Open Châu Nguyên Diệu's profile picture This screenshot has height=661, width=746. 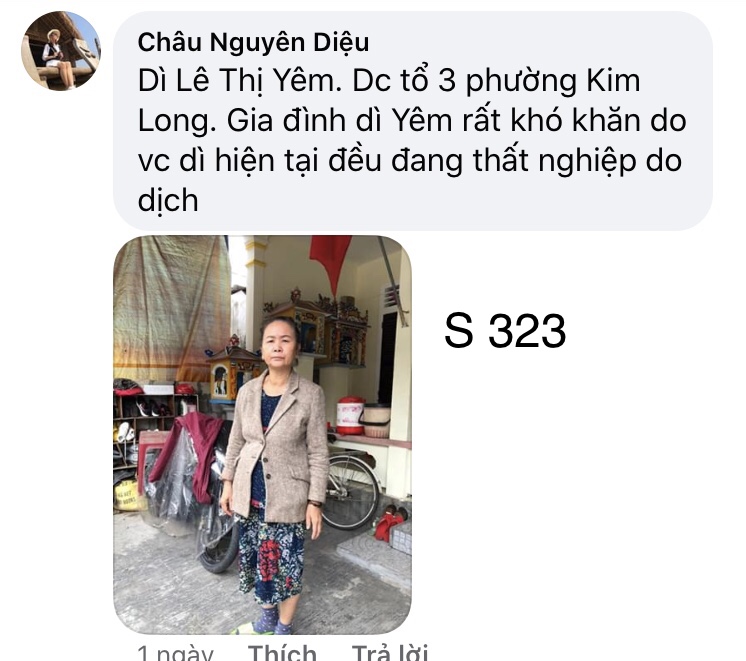pyautogui.click(x=61, y=51)
